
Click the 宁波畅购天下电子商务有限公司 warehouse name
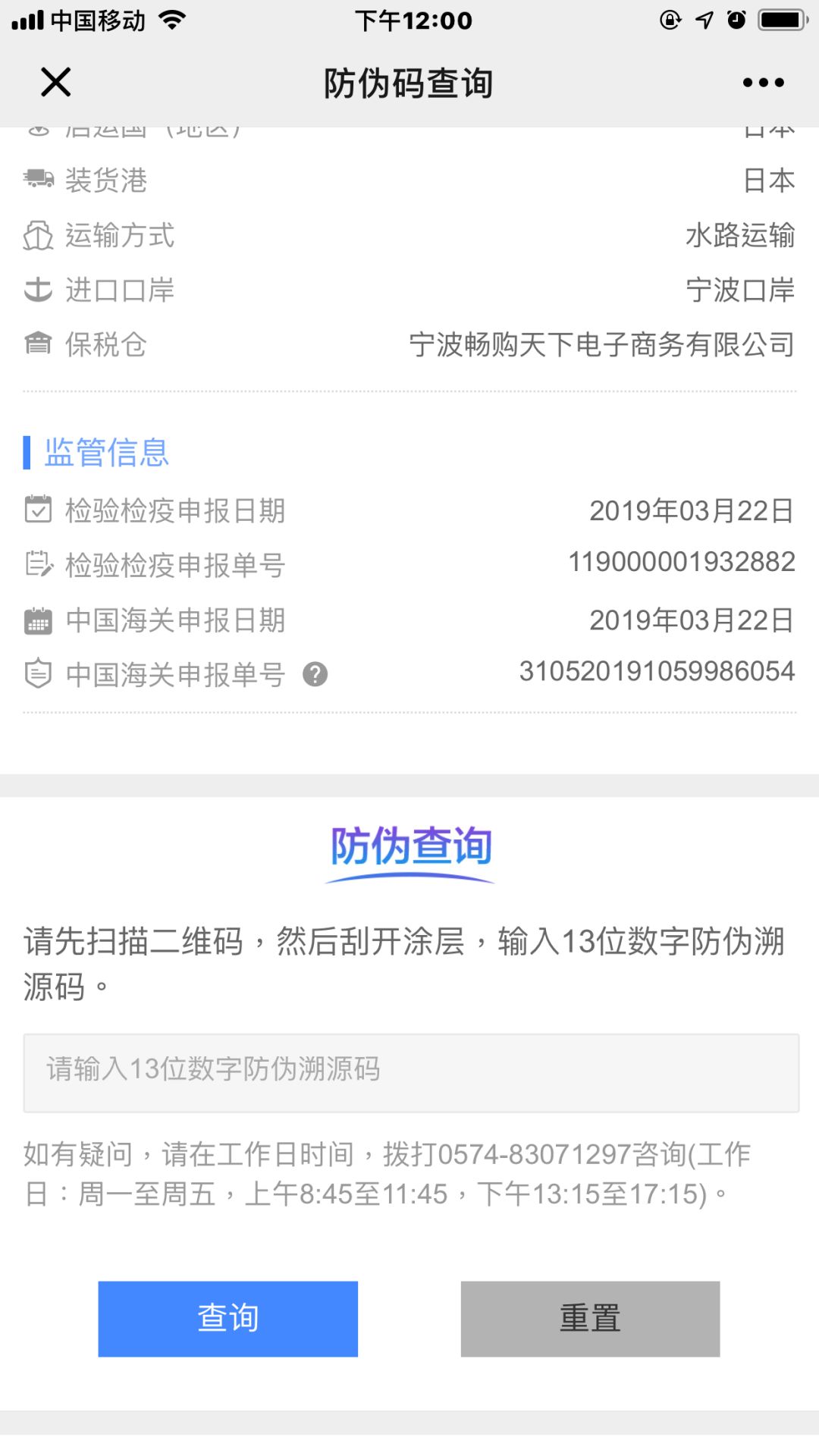pos(601,345)
